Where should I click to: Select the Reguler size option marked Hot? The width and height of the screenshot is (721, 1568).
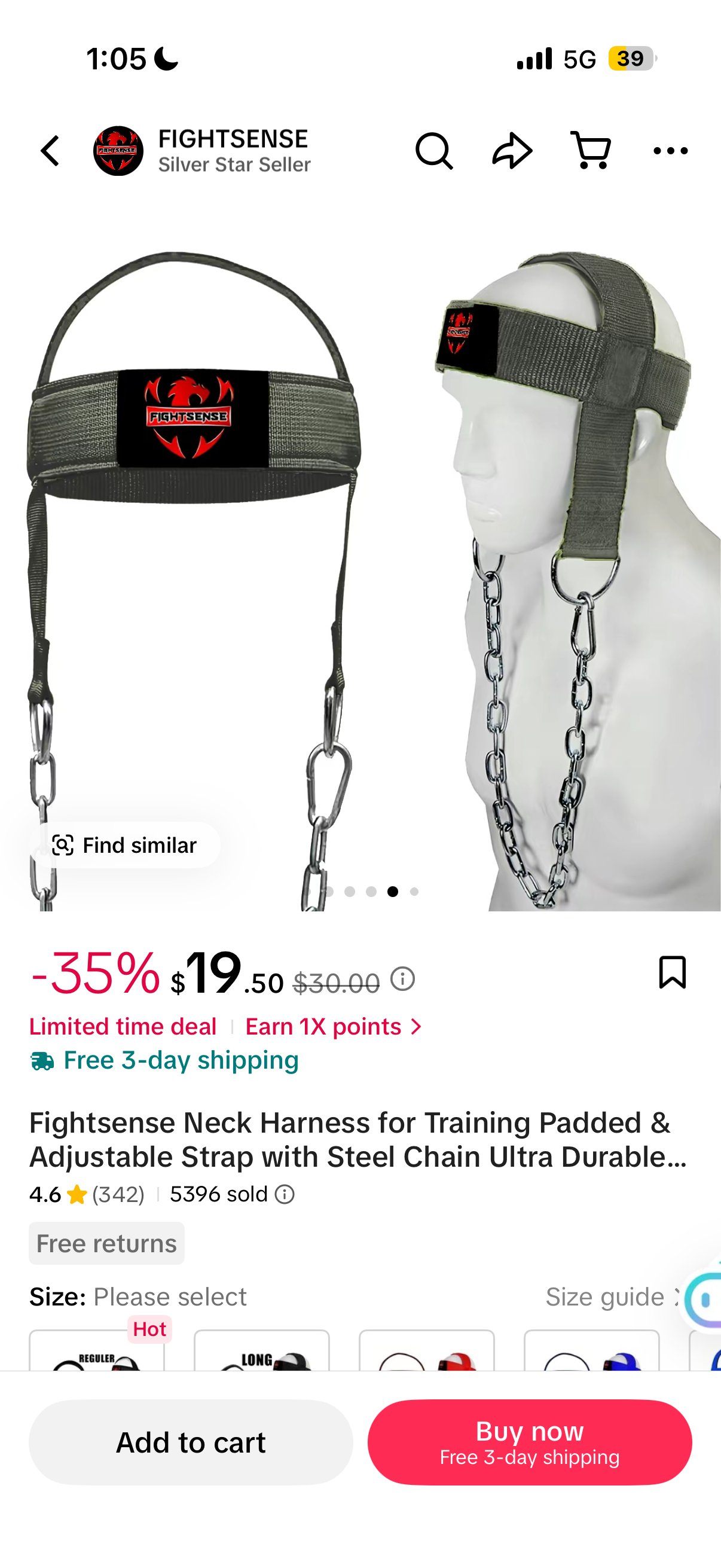97,1352
